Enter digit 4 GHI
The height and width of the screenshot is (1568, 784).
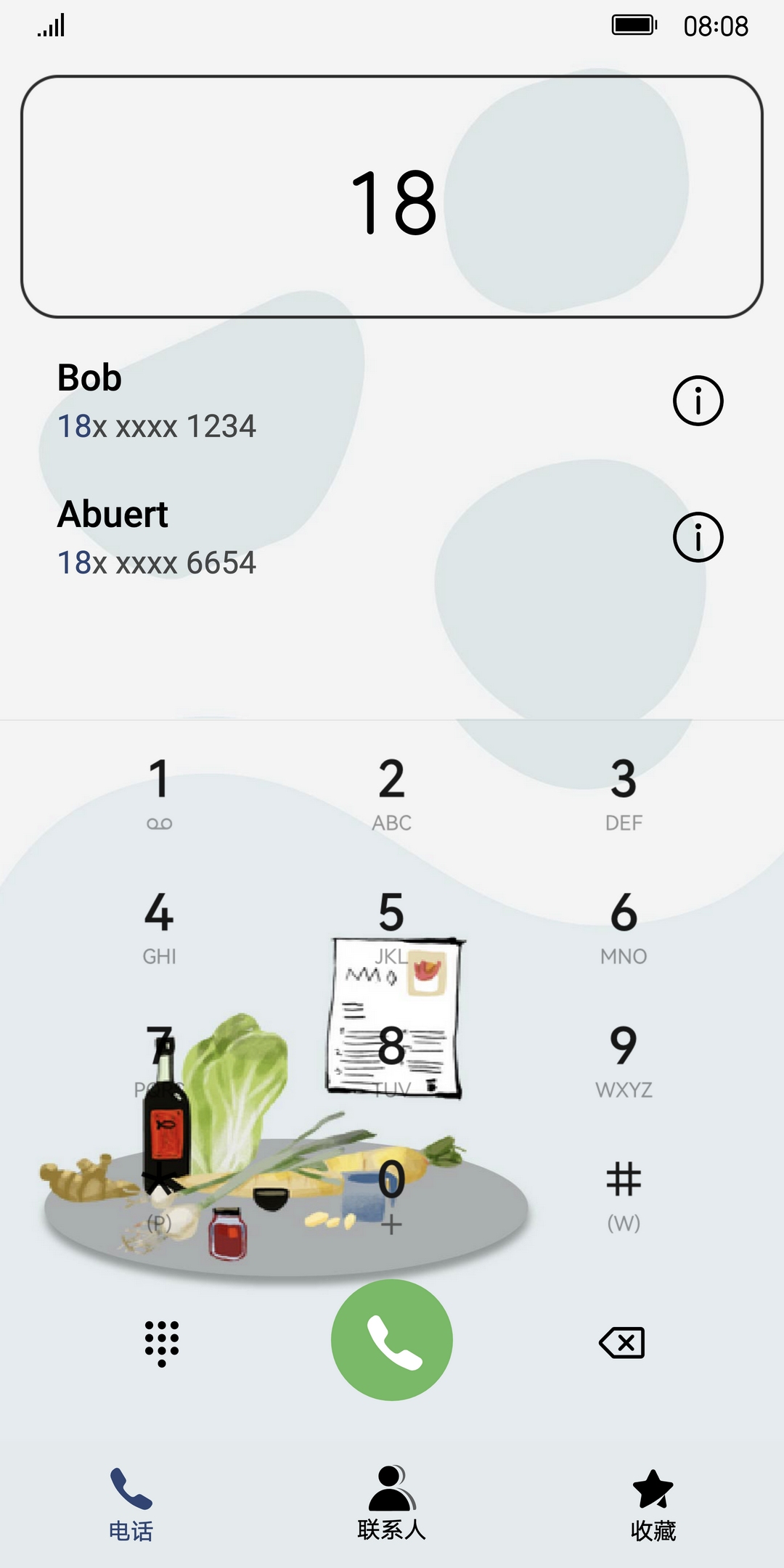click(x=159, y=926)
